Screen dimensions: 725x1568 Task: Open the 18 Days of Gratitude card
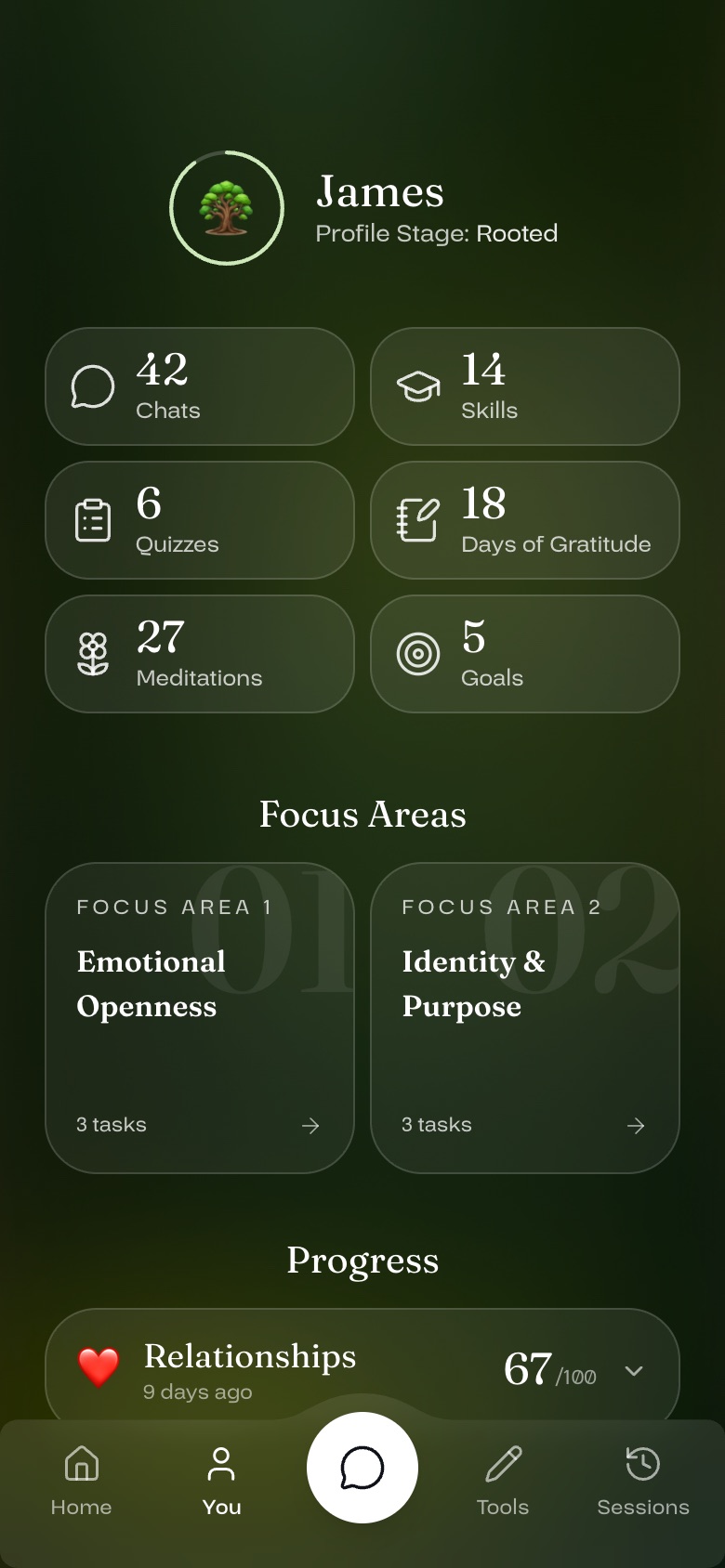525,520
